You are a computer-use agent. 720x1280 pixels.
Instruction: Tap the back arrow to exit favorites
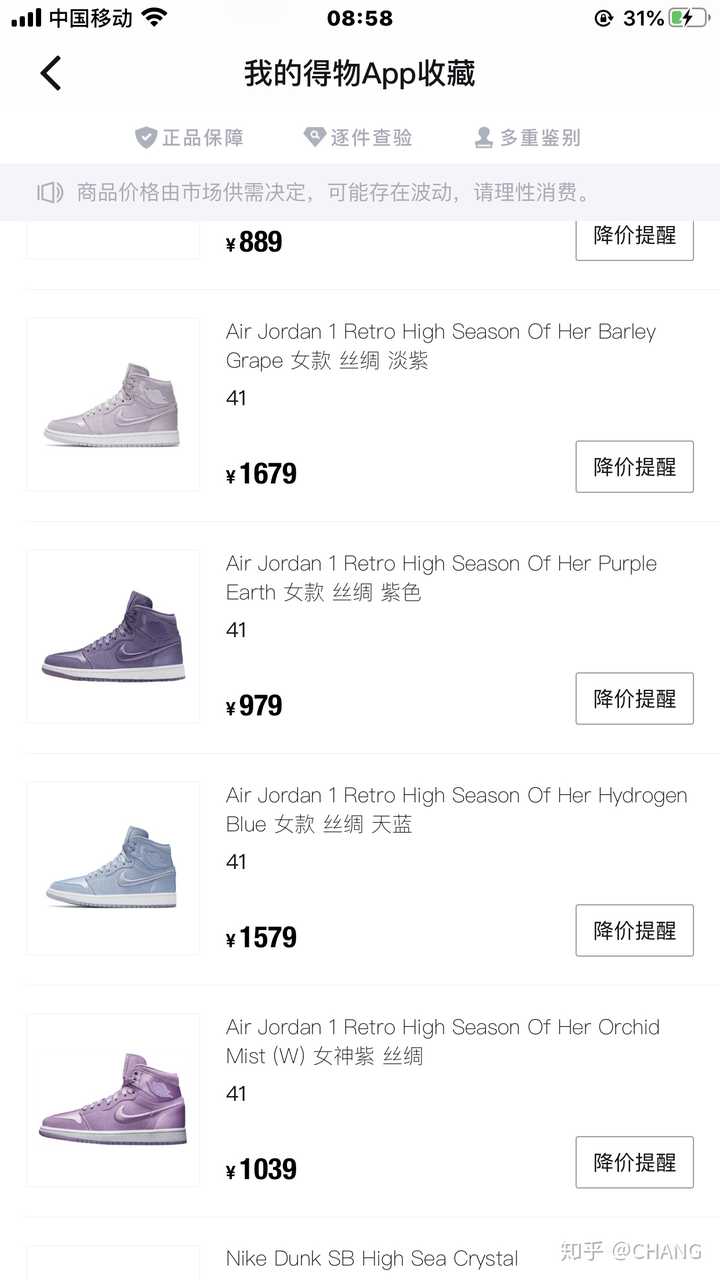[50, 74]
